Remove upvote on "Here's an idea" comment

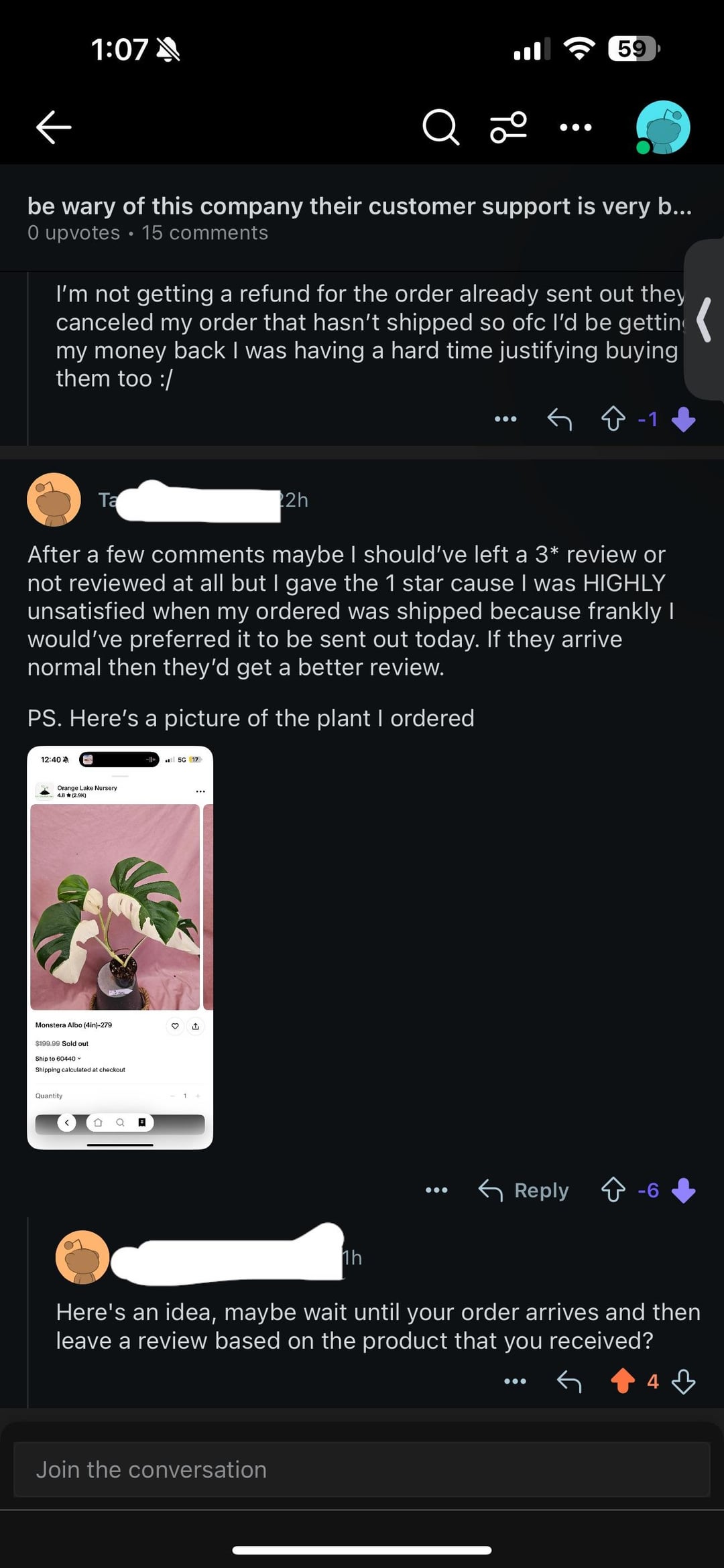[623, 1381]
